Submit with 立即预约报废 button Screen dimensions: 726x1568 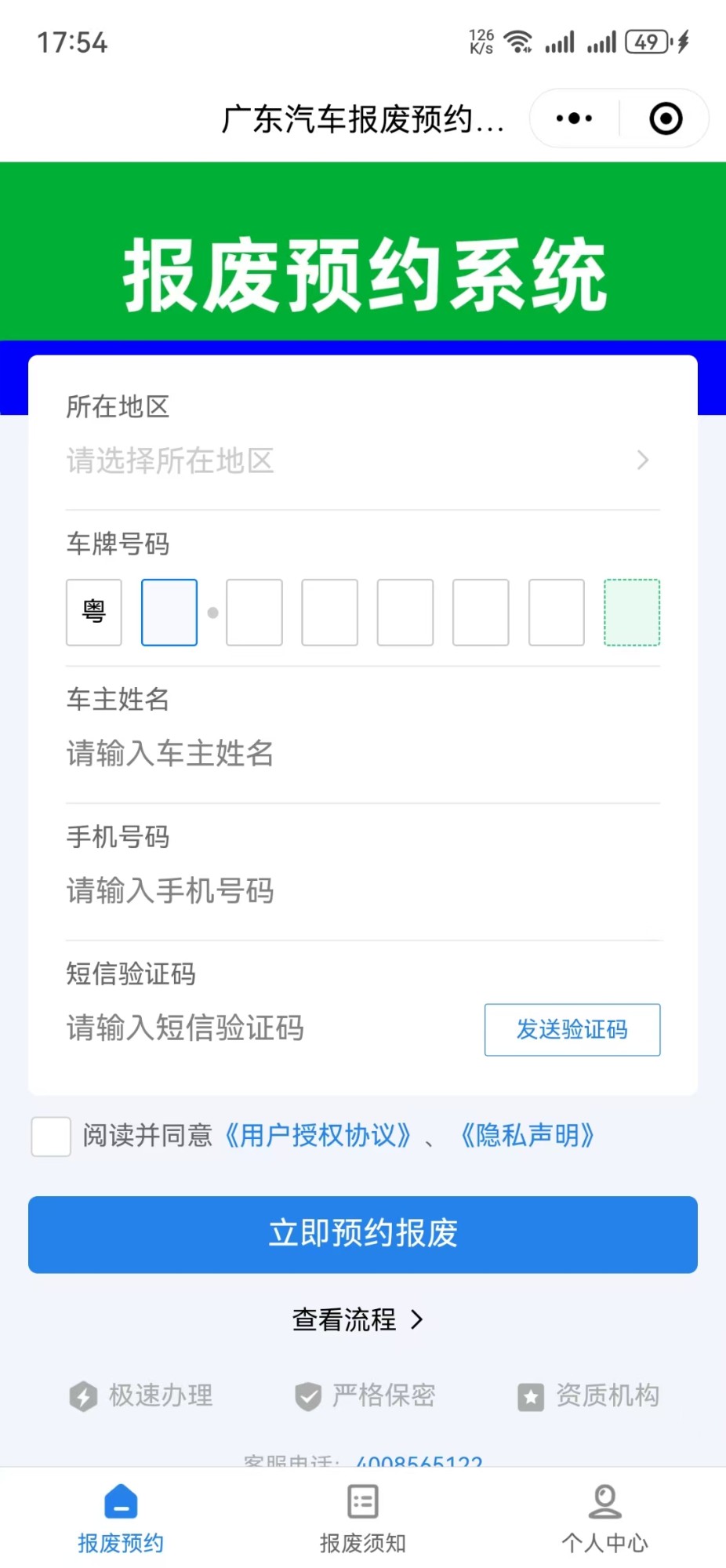[362, 1234]
